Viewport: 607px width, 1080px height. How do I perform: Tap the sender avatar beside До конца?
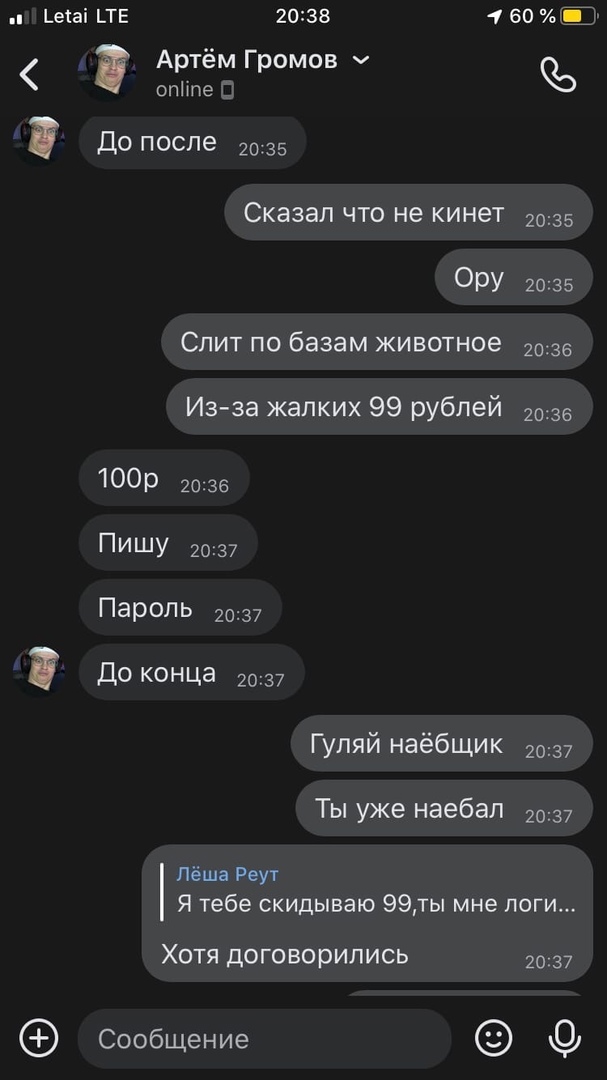coord(39,671)
